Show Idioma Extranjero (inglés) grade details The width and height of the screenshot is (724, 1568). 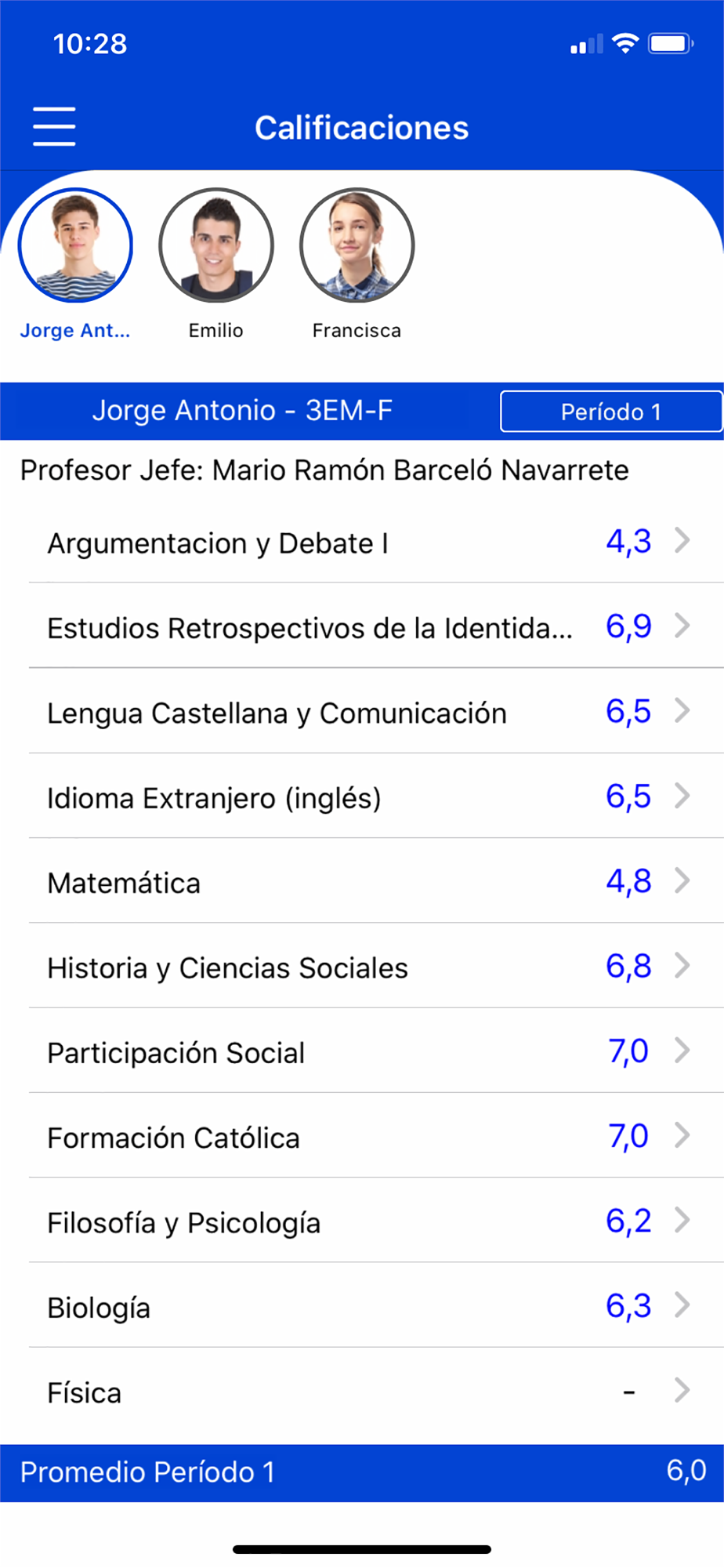368,797
